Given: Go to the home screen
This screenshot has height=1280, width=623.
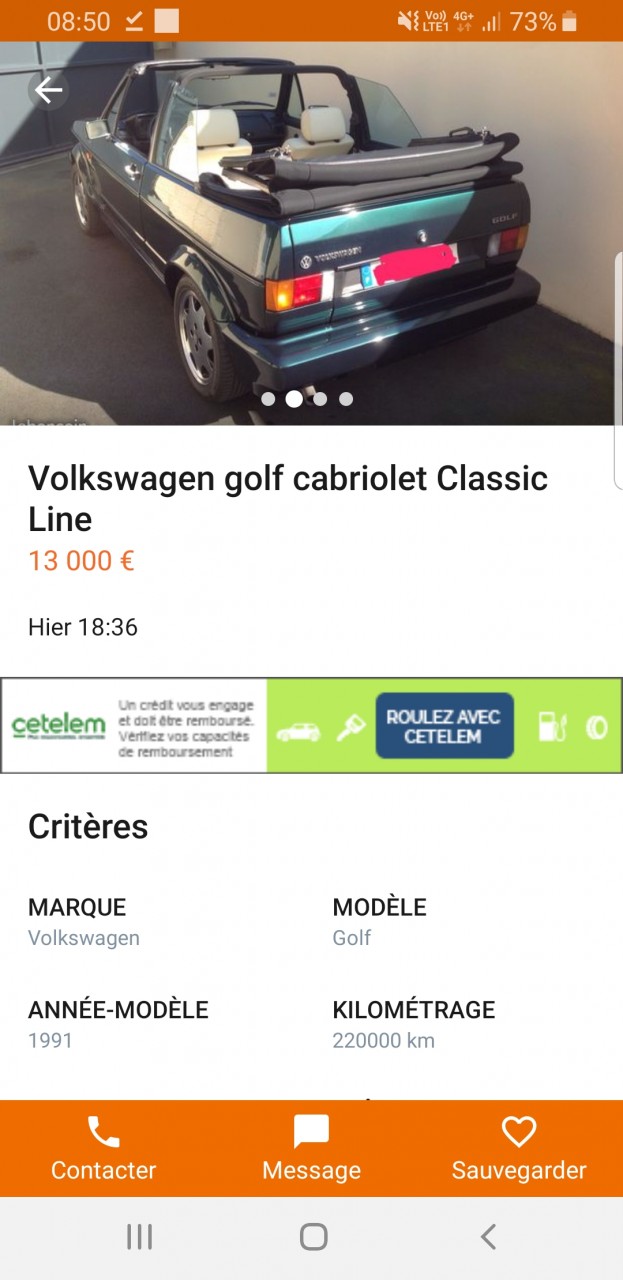Looking at the screenshot, I should coord(313,1237).
